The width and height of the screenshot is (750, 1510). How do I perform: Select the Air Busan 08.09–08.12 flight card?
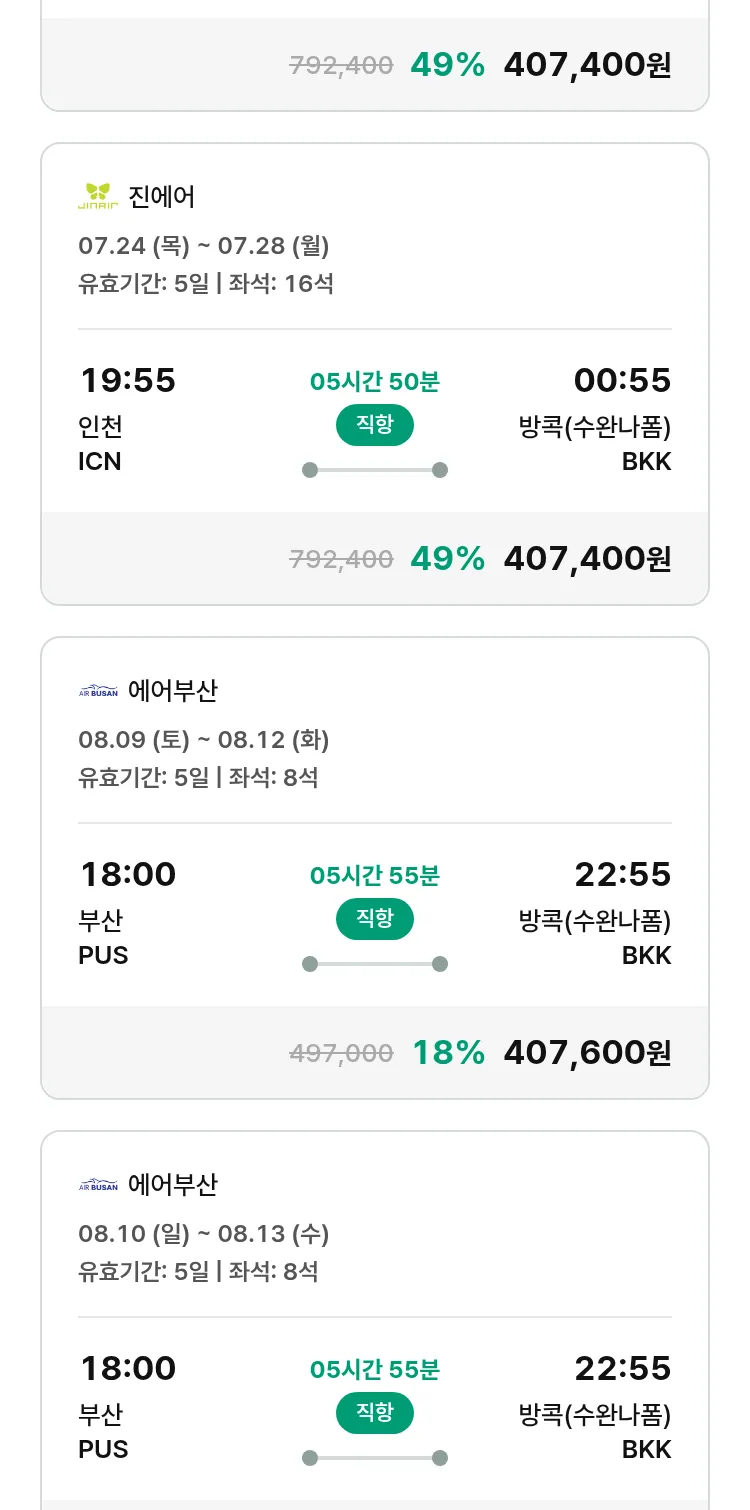(375, 868)
